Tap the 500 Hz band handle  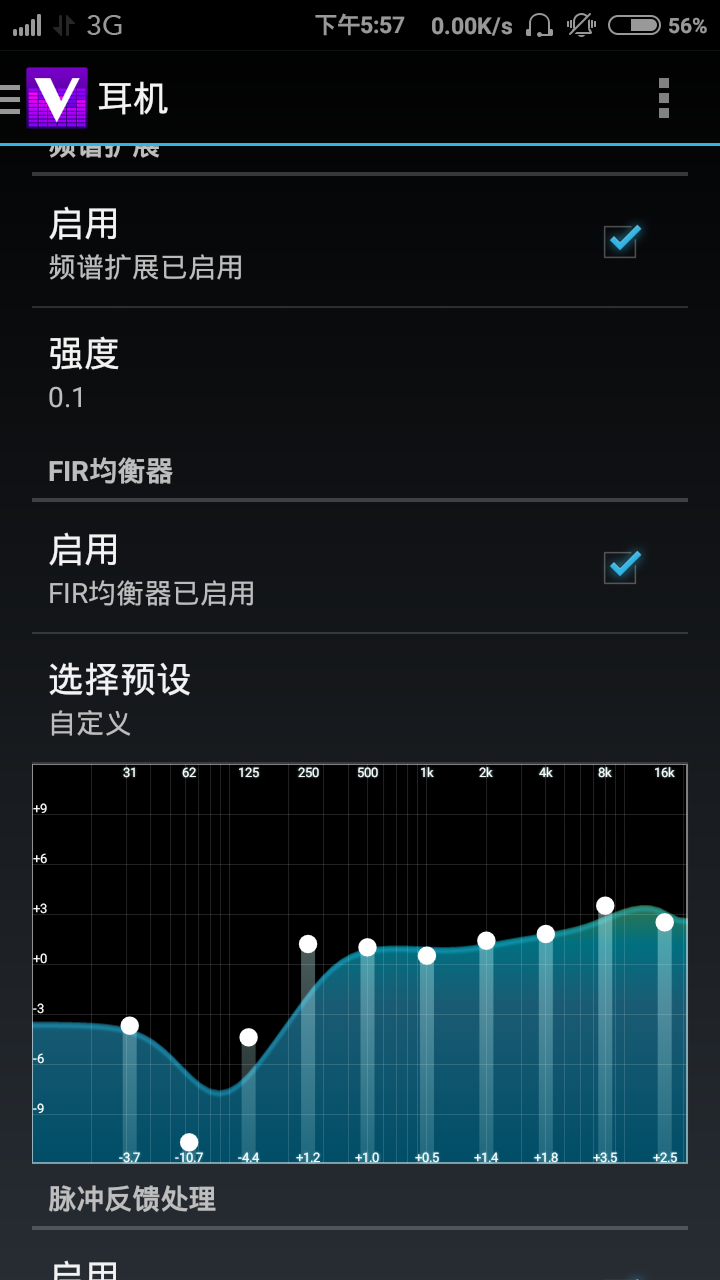[367, 947]
